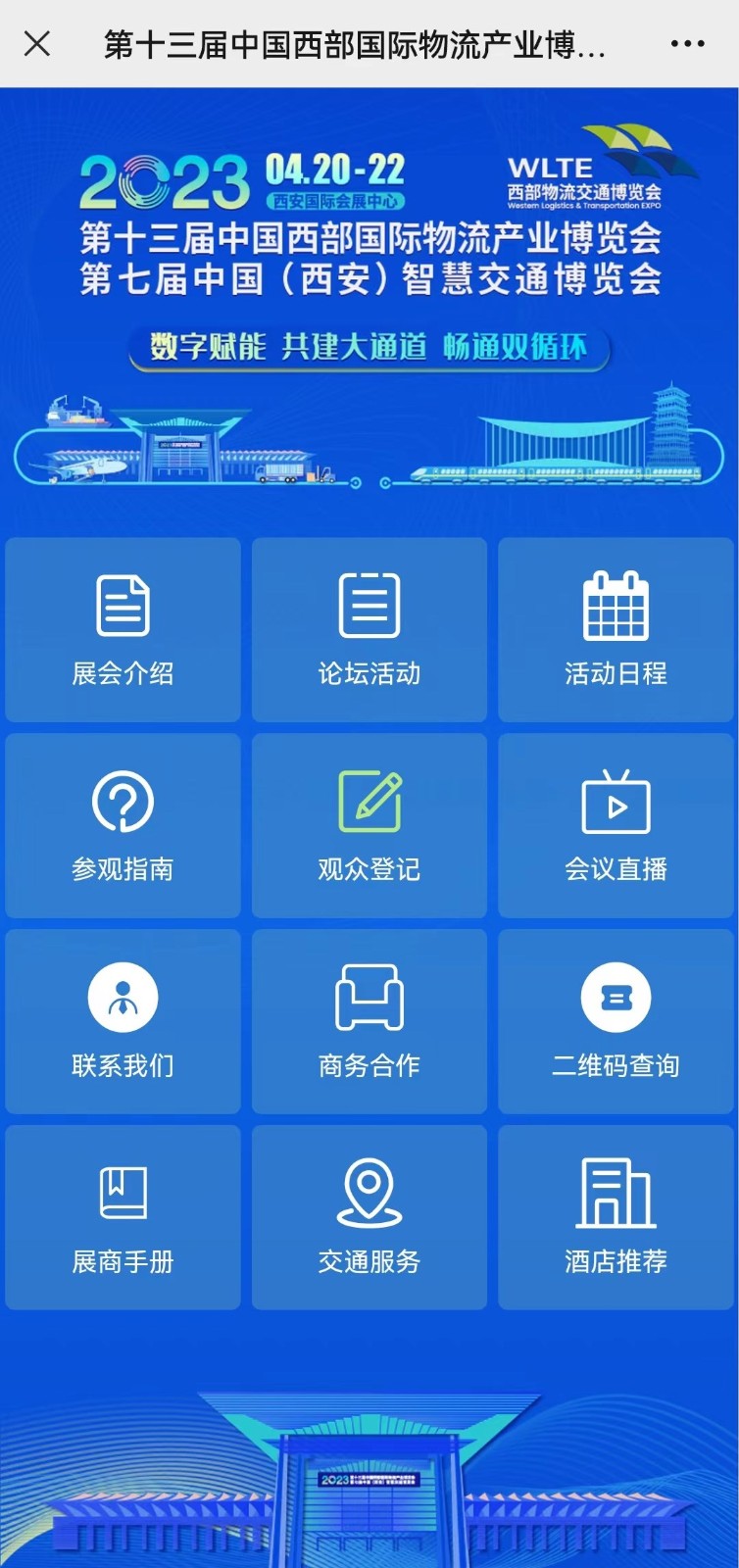Open 论坛活动 forum activities
Image resolution: width=739 pixels, height=1568 pixels.
tap(369, 629)
